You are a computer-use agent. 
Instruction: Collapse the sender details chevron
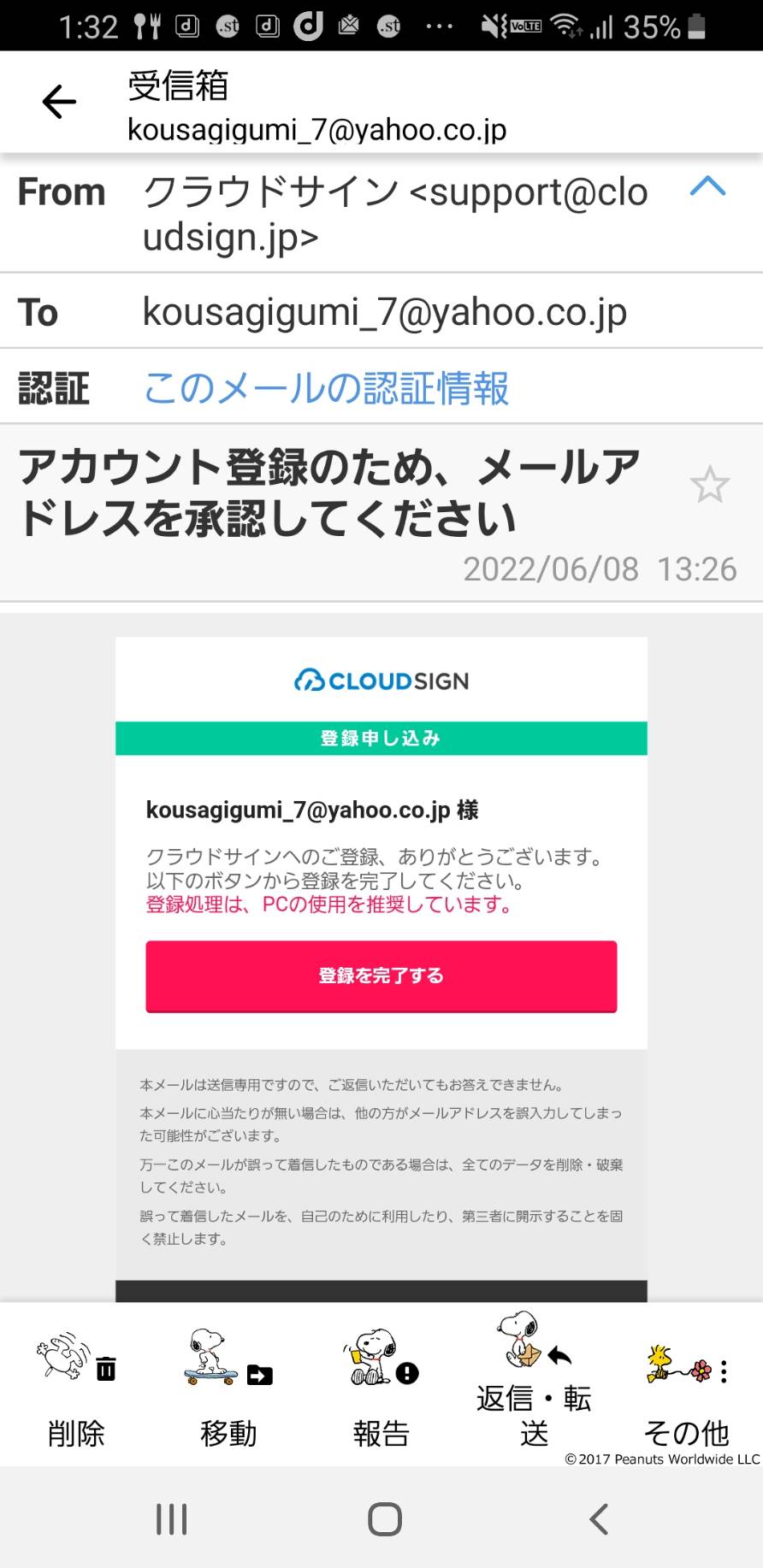pyautogui.click(x=707, y=186)
